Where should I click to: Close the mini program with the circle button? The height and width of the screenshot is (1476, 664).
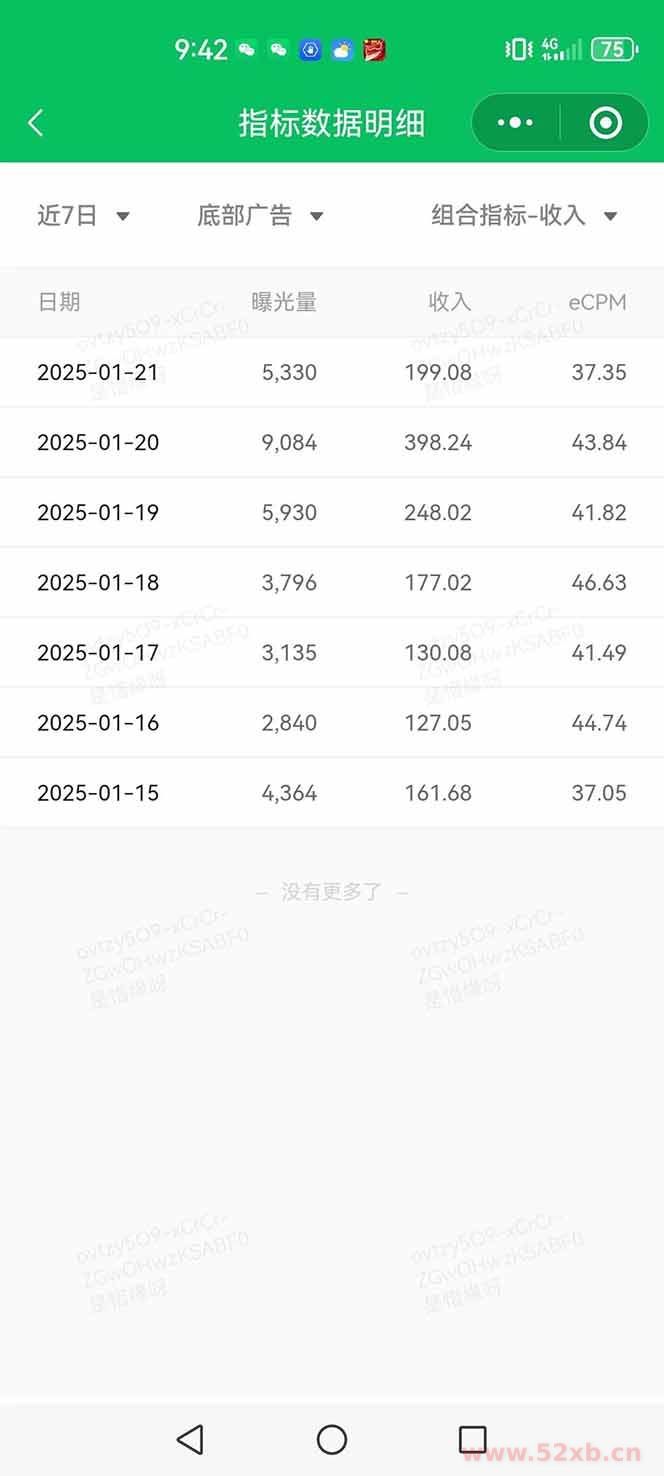(605, 123)
